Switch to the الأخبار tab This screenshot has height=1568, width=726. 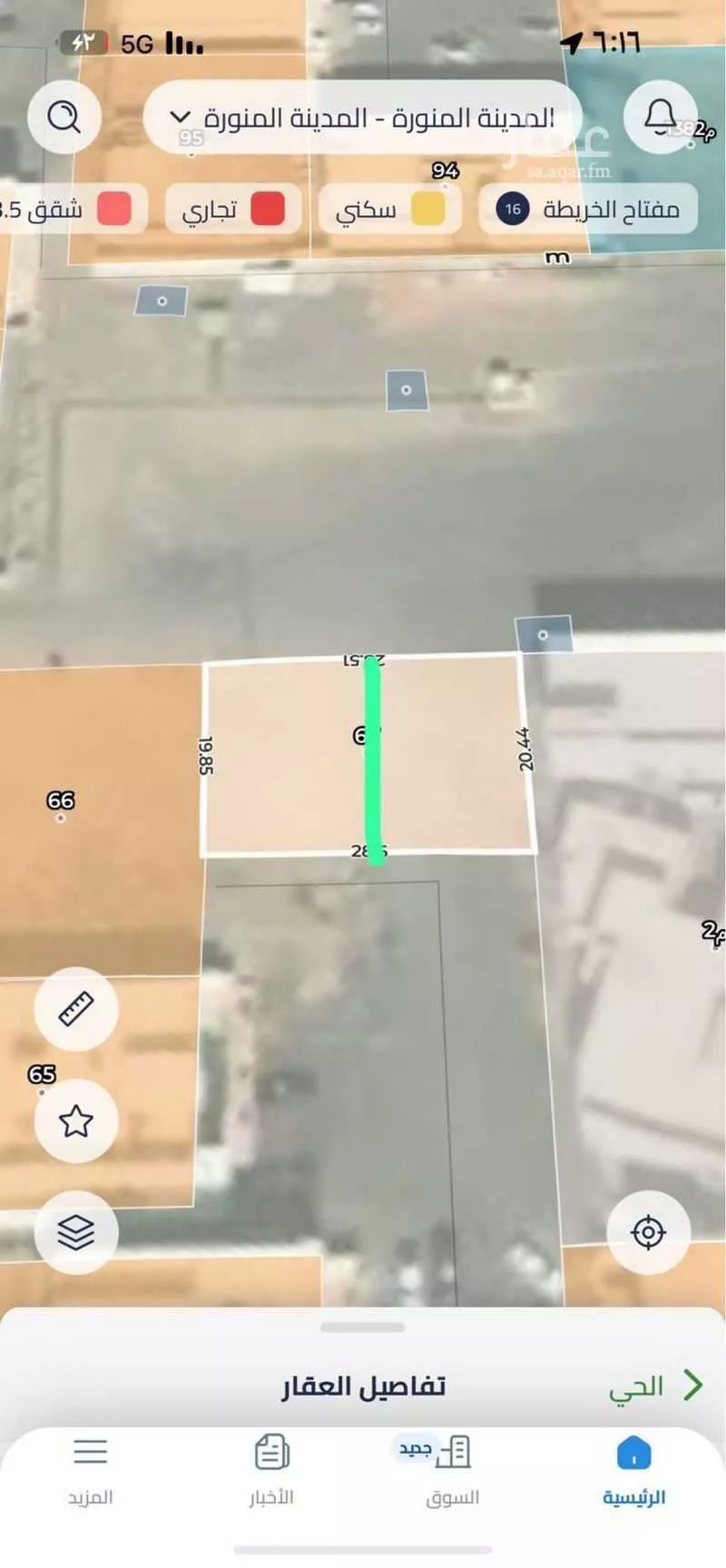click(x=271, y=1471)
